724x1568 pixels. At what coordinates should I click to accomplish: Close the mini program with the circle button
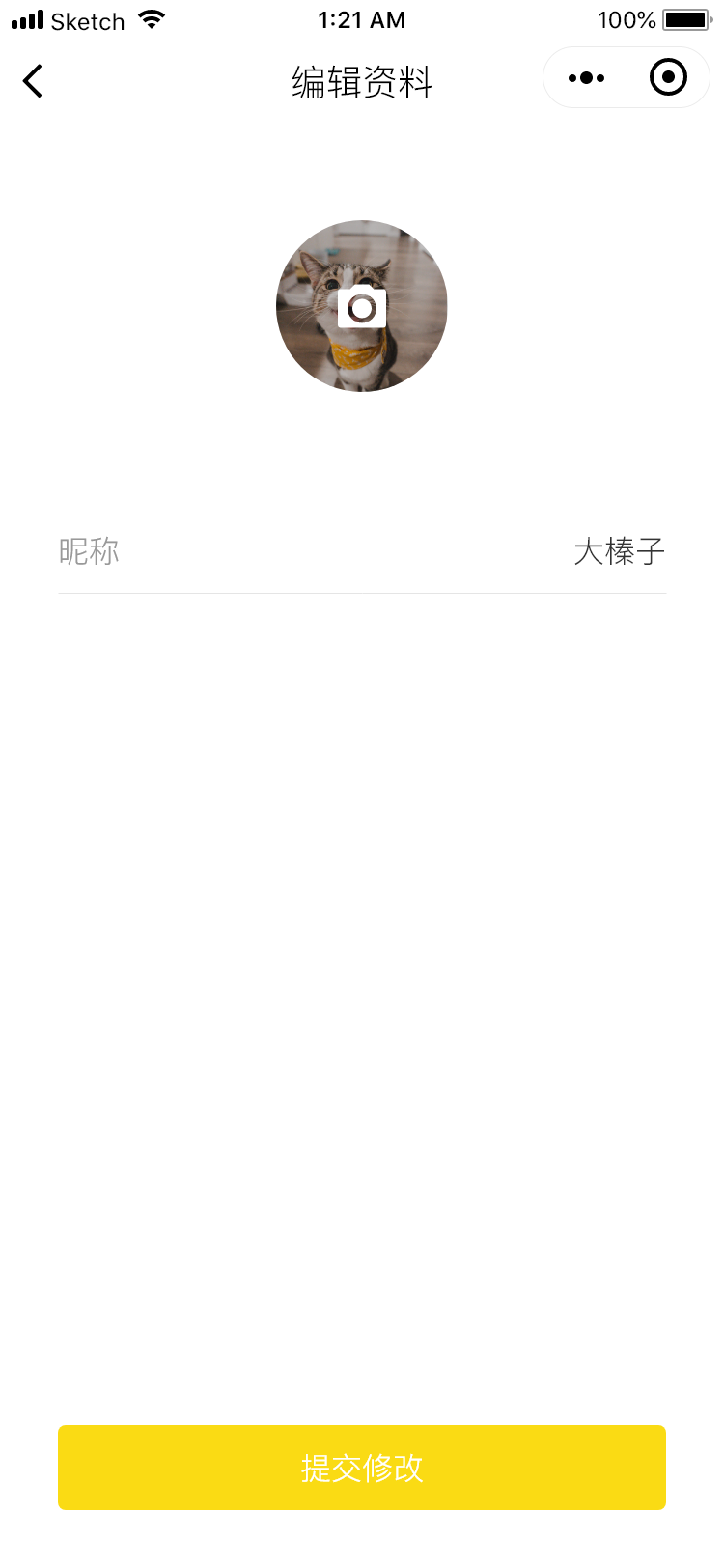668,78
